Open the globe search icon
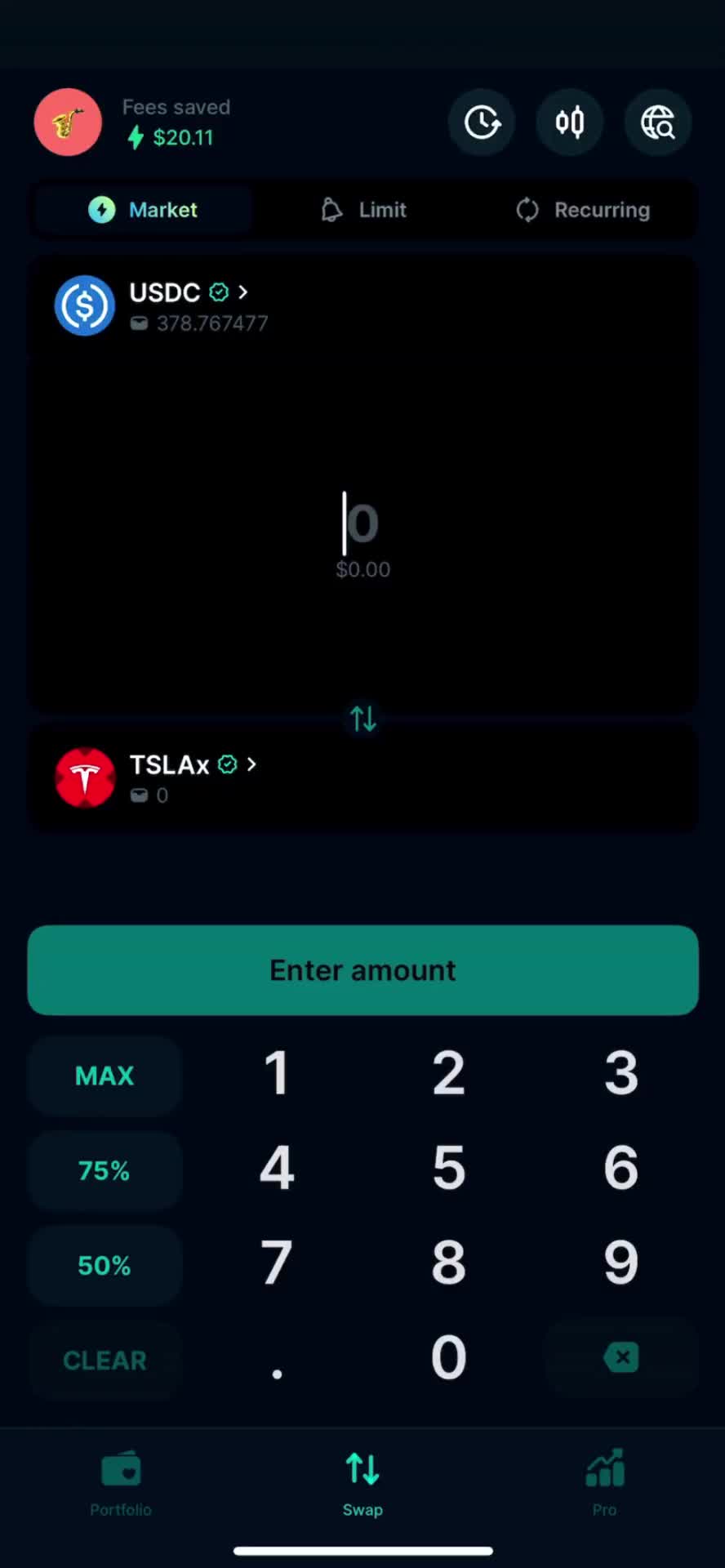The height and width of the screenshot is (1568, 725). [x=657, y=122]
